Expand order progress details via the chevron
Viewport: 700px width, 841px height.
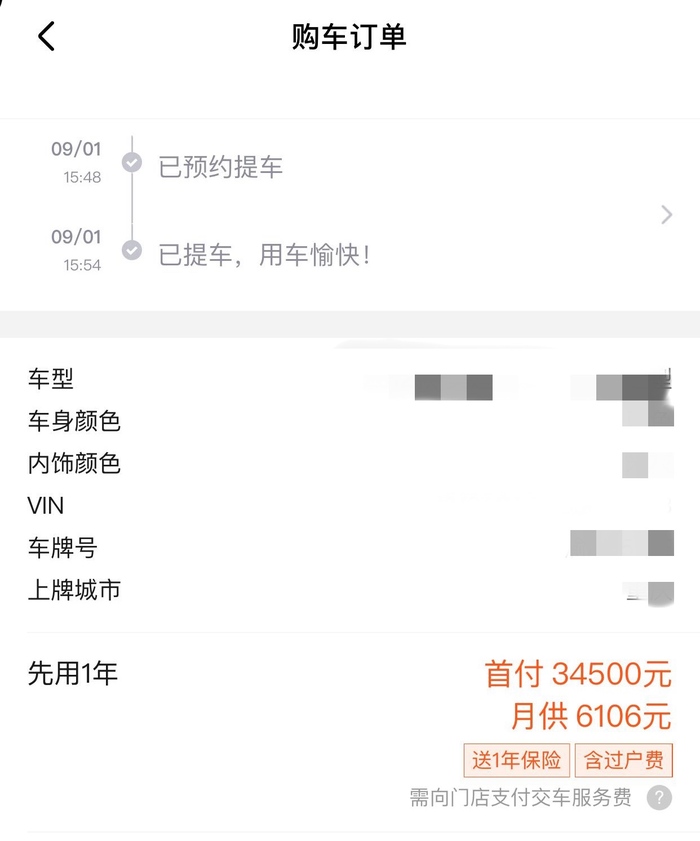coord(666,214)
